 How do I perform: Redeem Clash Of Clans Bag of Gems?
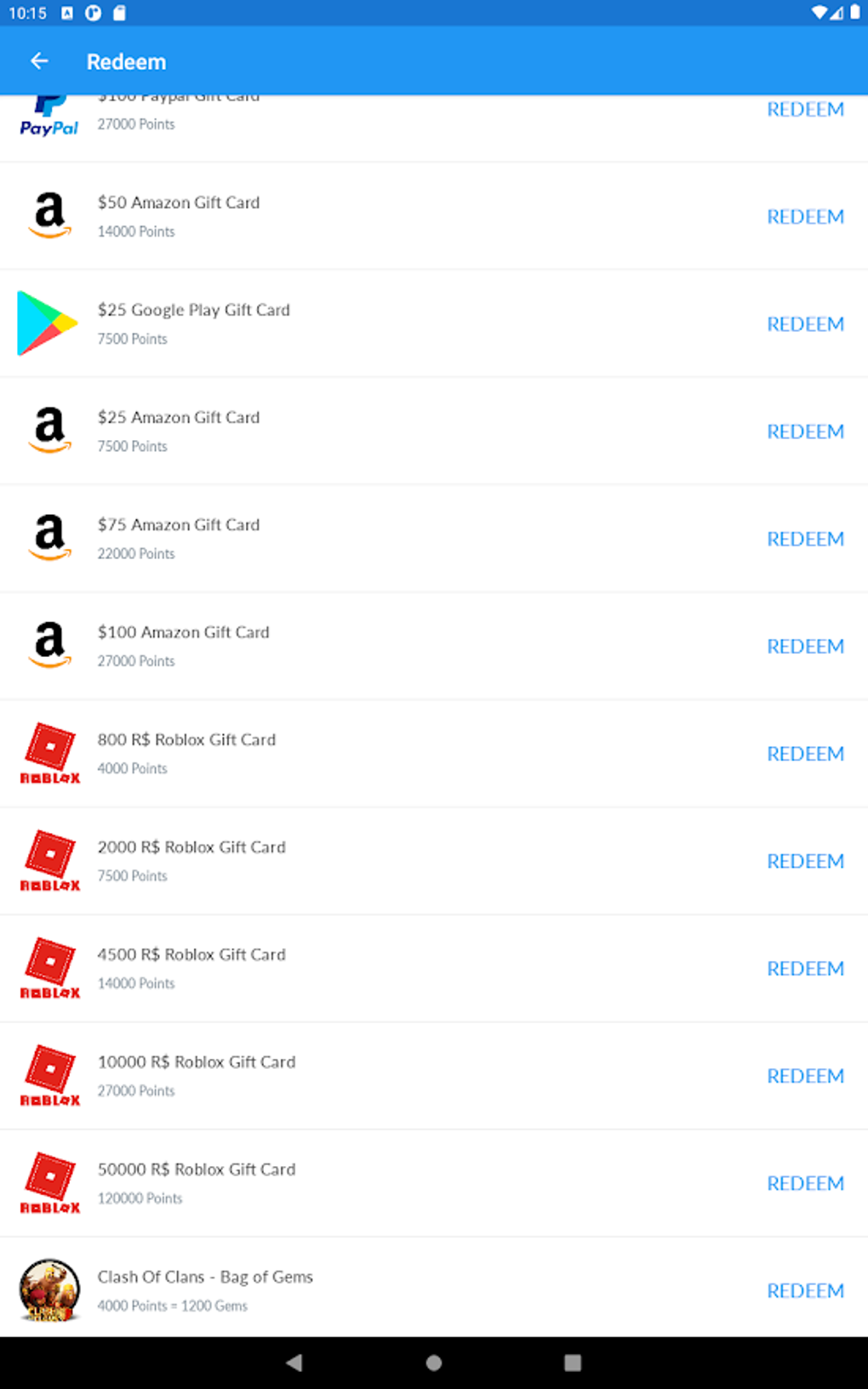coord(805,1291)
